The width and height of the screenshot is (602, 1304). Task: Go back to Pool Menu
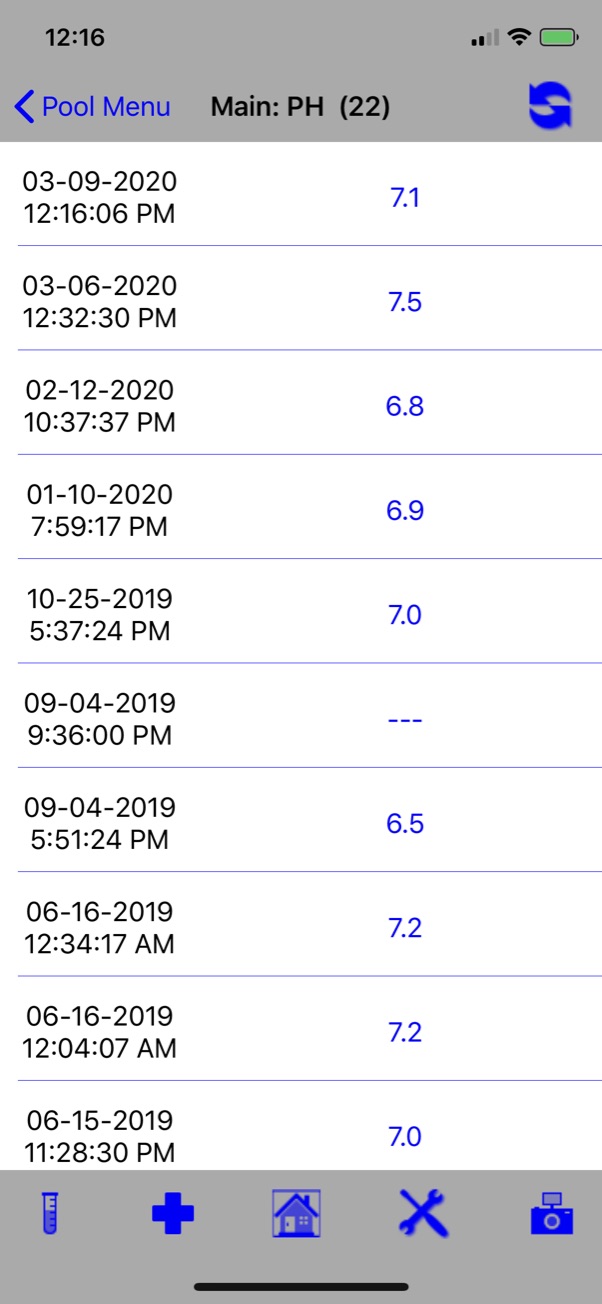(x=92, y=106)
